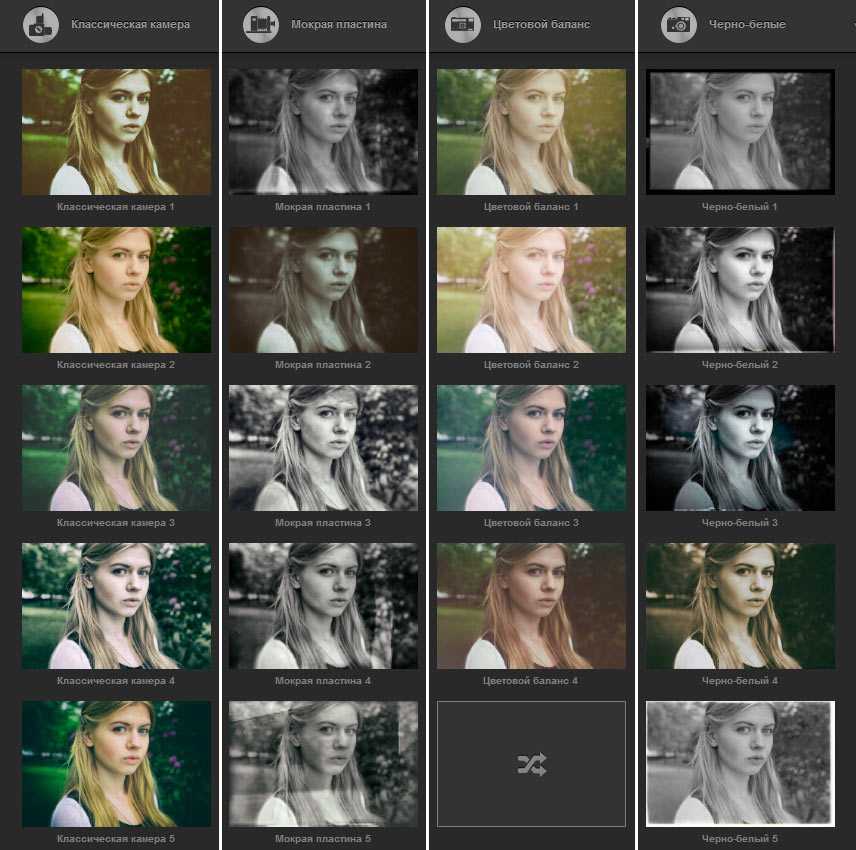Open the Черно-белые category header

(x=738, y=24)
